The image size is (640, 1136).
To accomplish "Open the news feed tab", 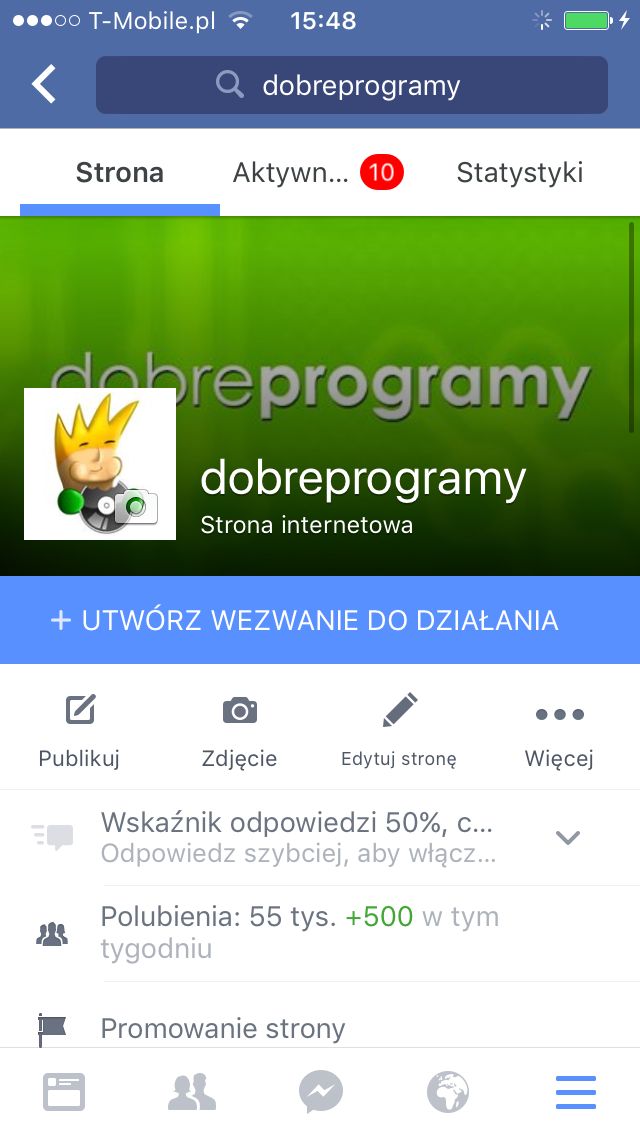I will [x=64, y=1092].
